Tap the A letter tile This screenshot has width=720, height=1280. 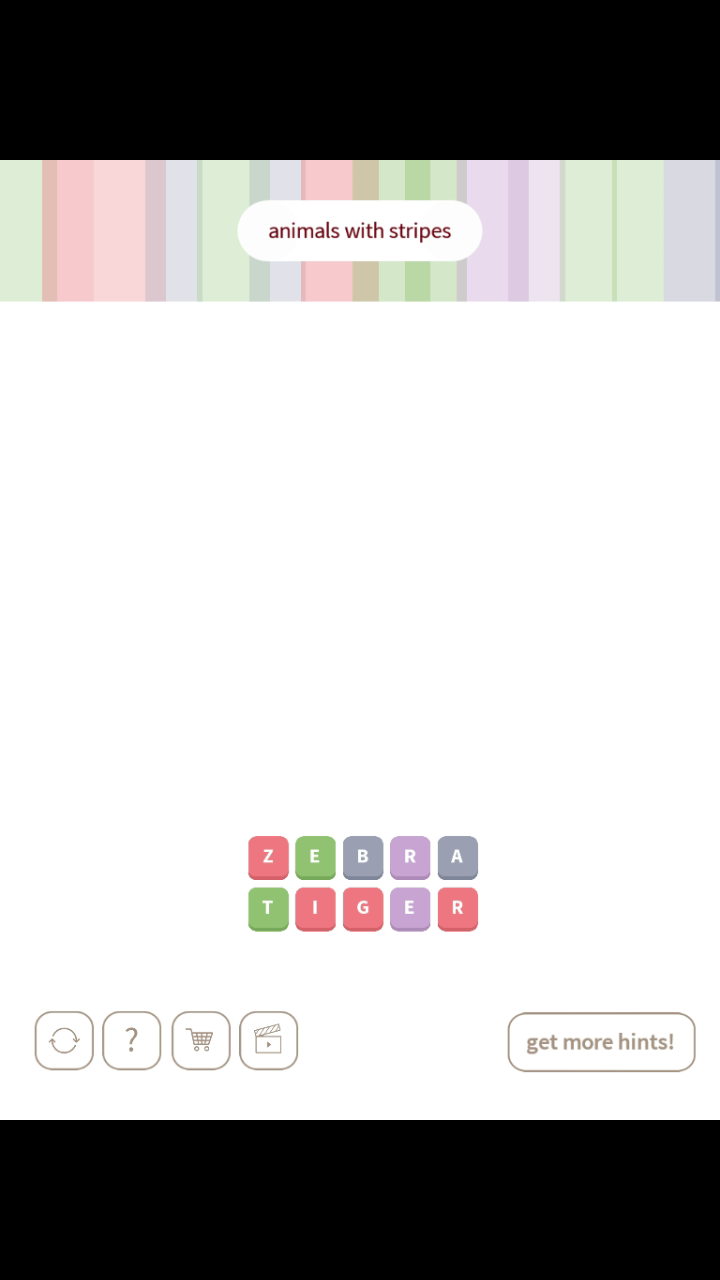tap(457, 857)
